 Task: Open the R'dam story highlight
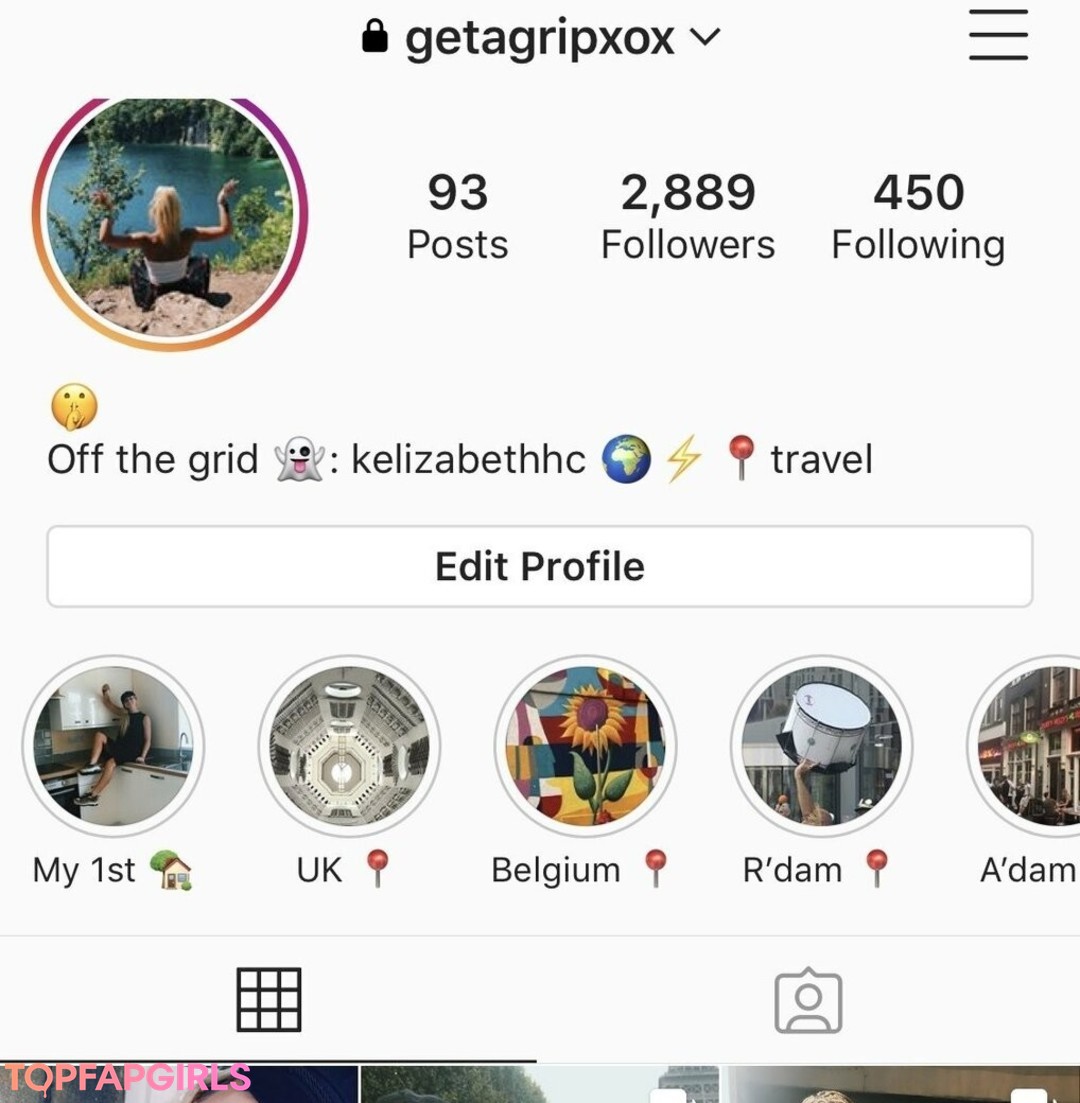point(821,746)
